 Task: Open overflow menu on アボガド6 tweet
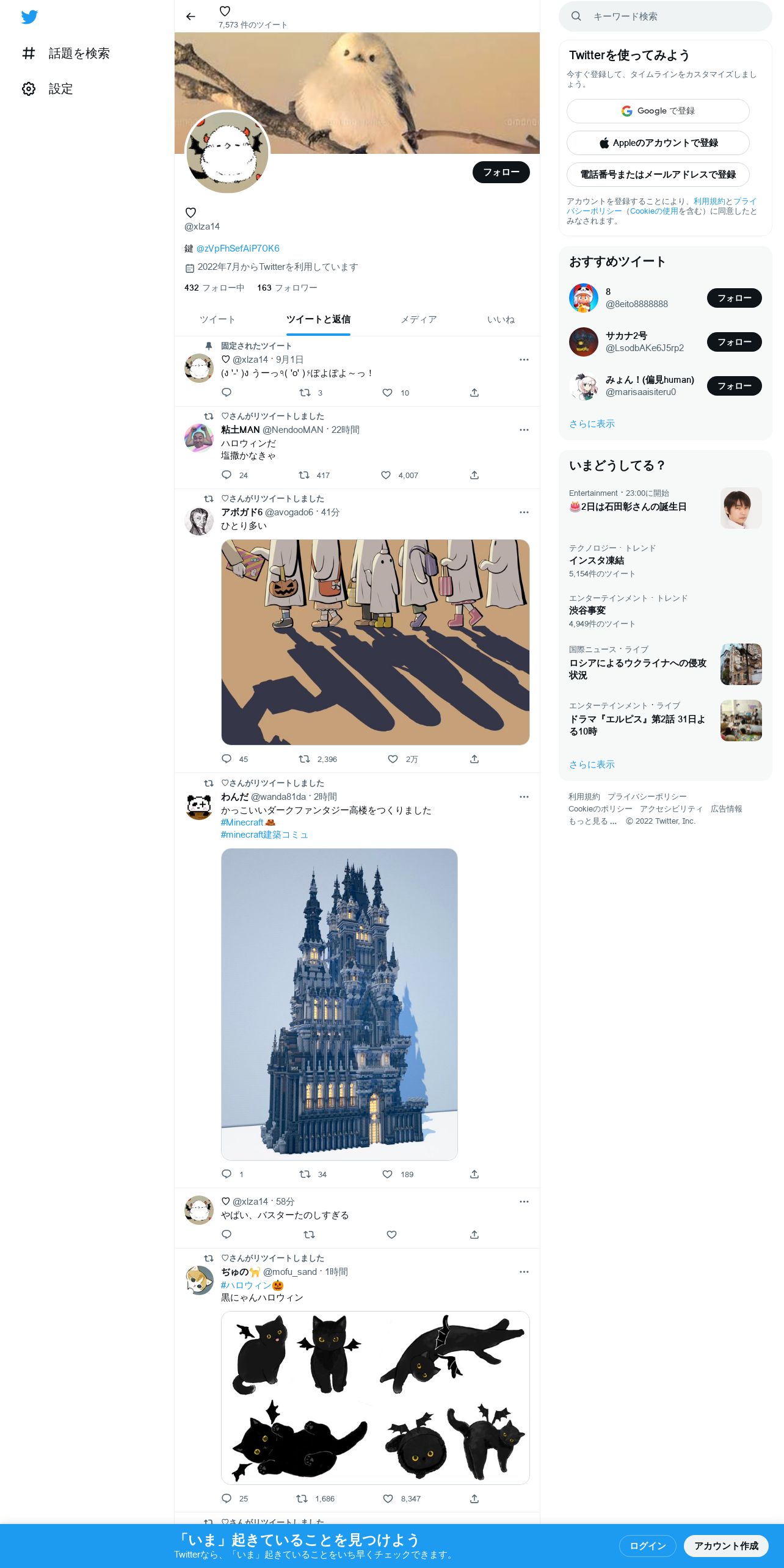point(524,512)
